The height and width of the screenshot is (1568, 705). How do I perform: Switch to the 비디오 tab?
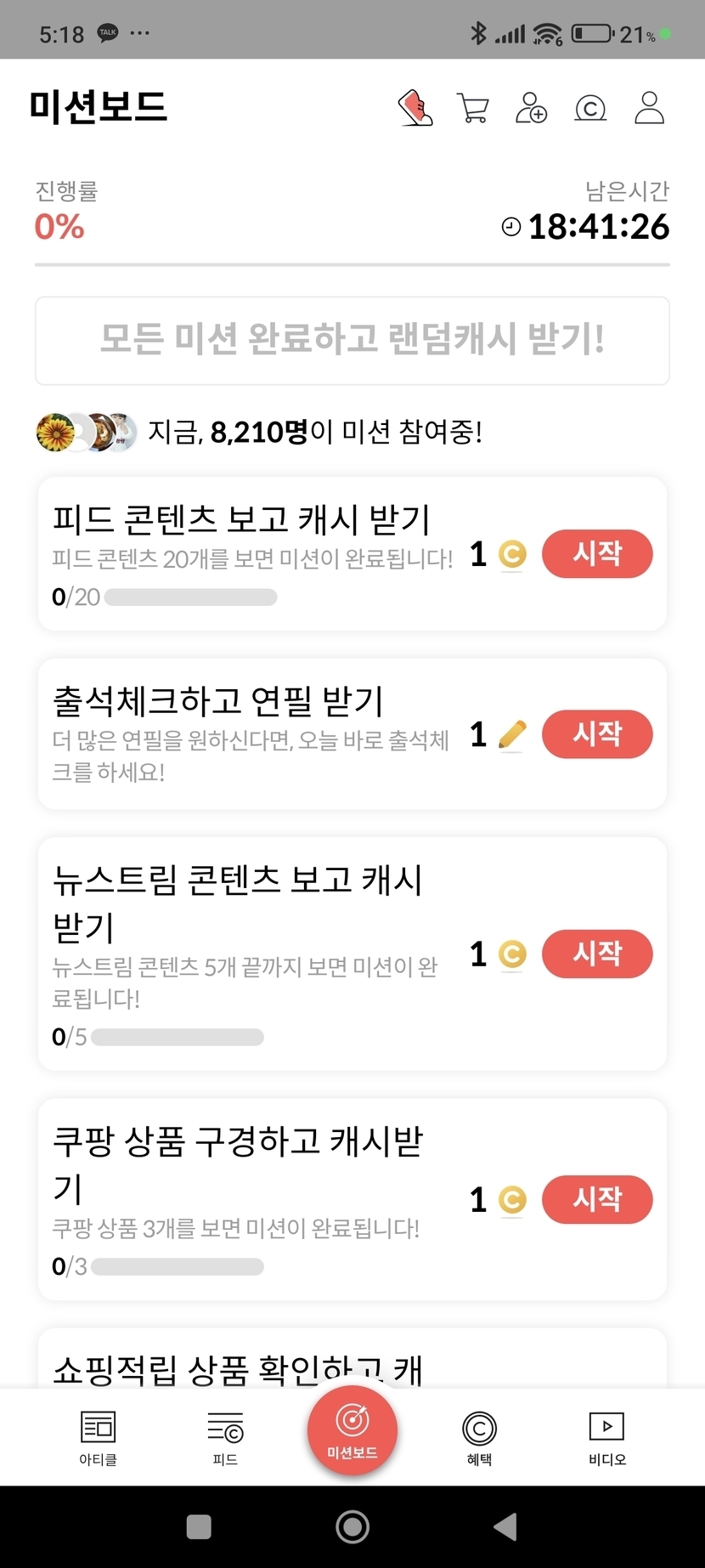(x=606, y=1438)
